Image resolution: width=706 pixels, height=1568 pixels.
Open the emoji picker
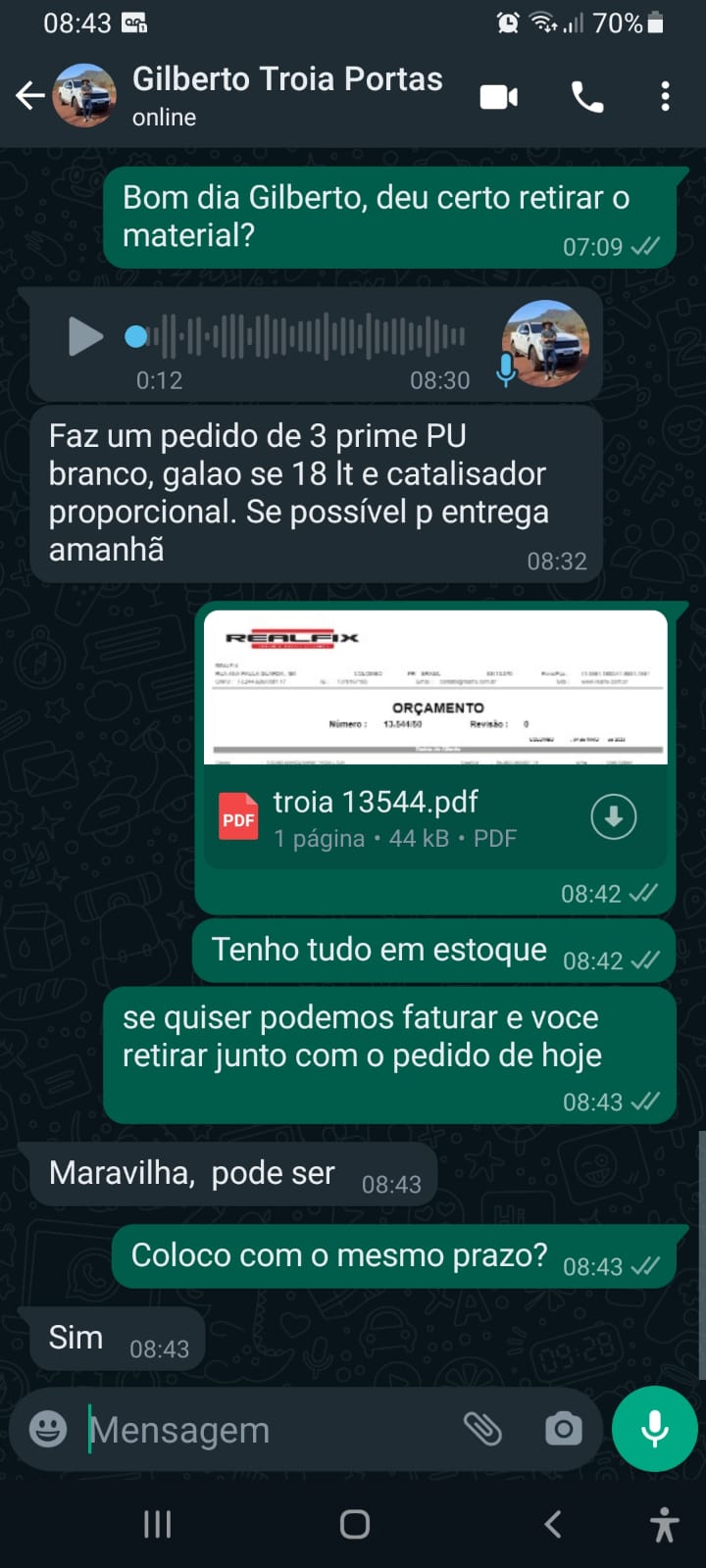pos(48,1430)
